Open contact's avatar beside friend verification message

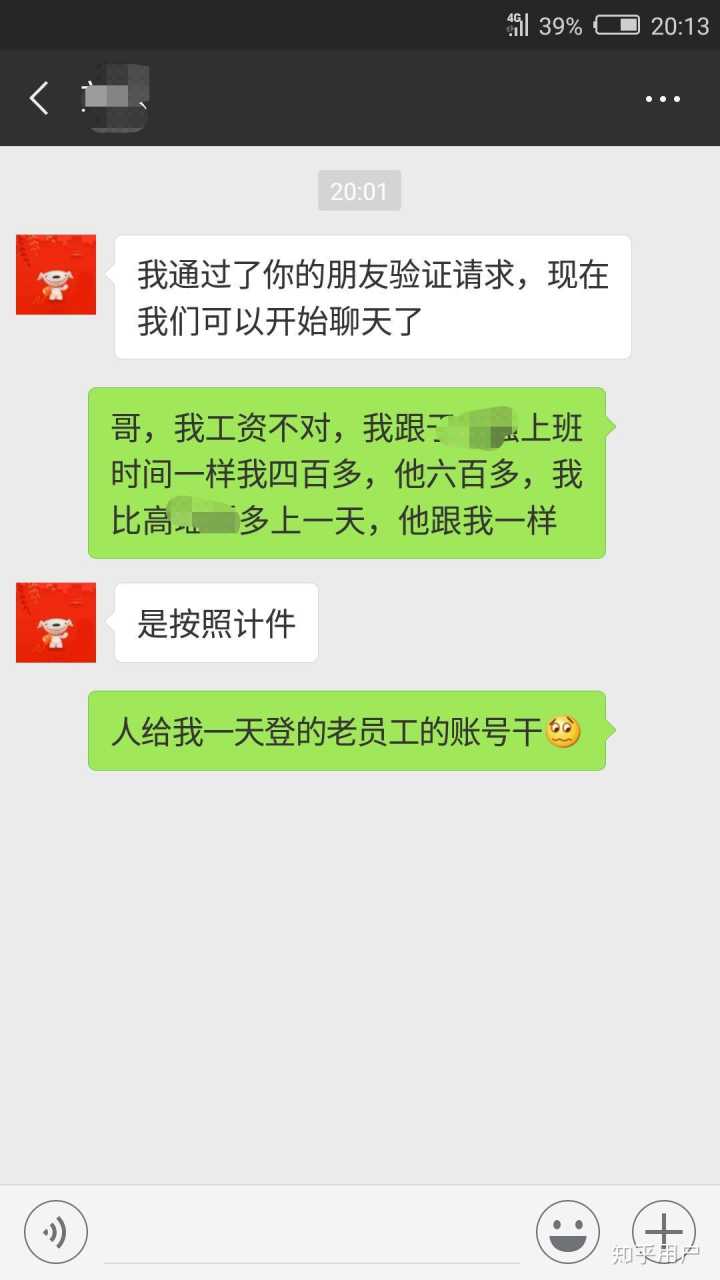[56, 275]
